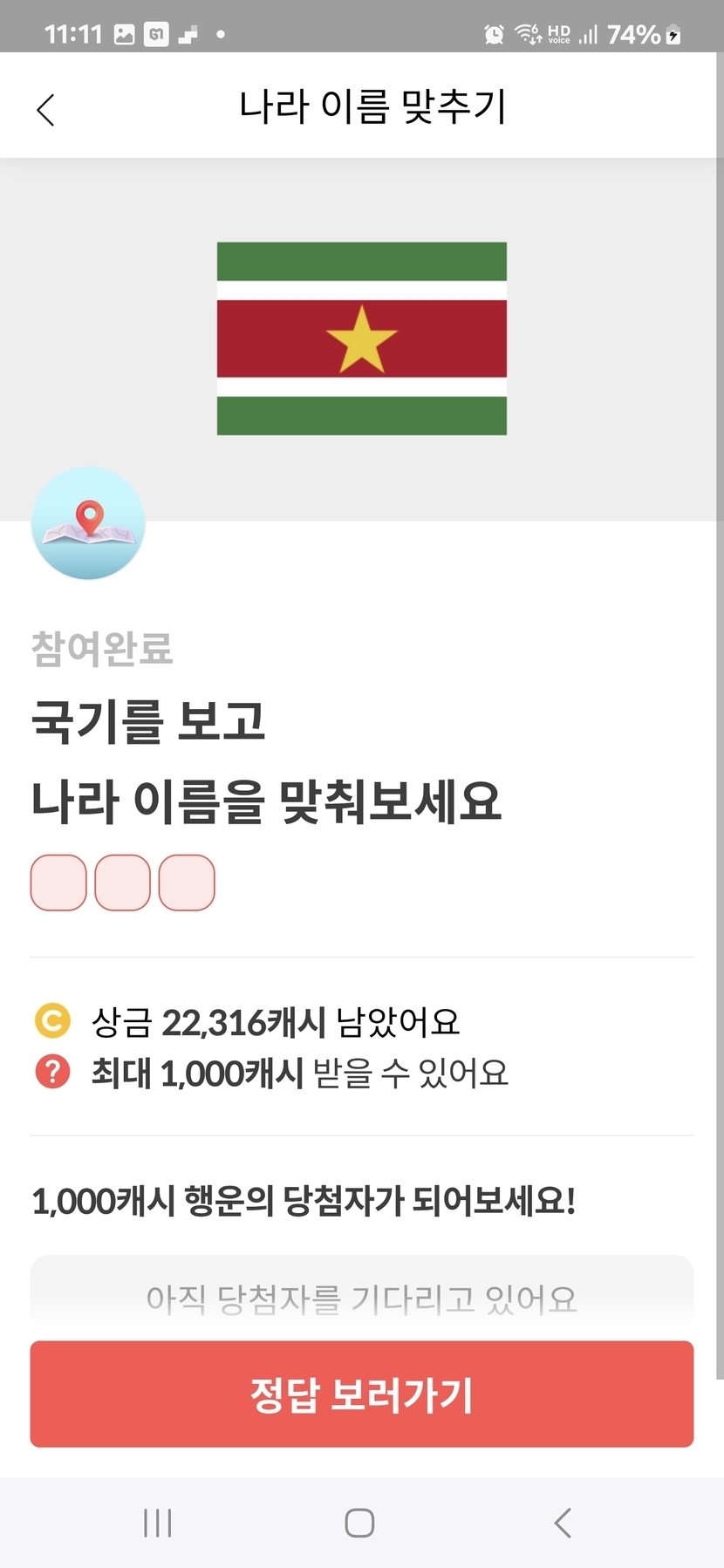Go back using the header arrow
Image resolution: width=724 pixels, height=1568 pixels.
coord(45,110)
